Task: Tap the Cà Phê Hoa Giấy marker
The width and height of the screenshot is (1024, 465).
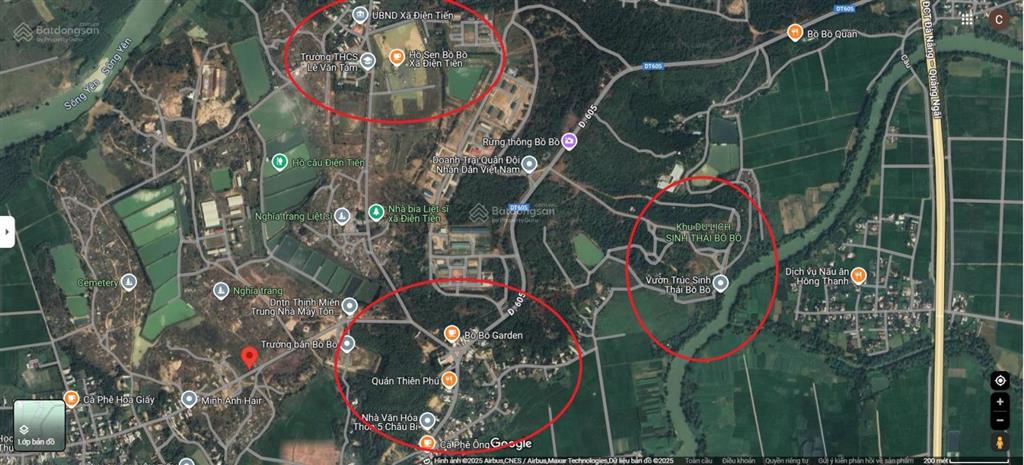Action: coord(71,399)
